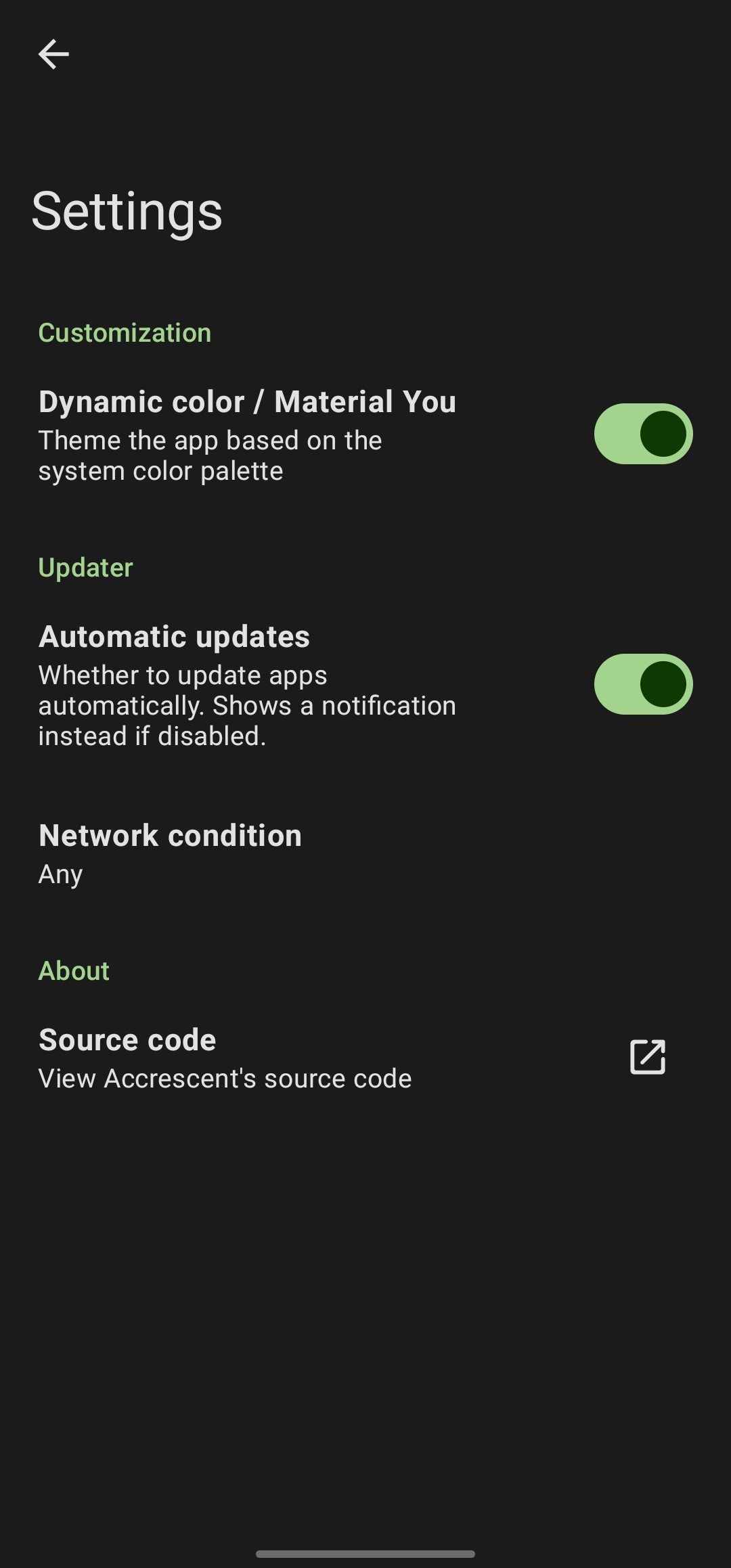The width and height of the screenshot is (731, 1568).
Task: Toggle the Material You theming switch
Action: [x=642, y=434]
